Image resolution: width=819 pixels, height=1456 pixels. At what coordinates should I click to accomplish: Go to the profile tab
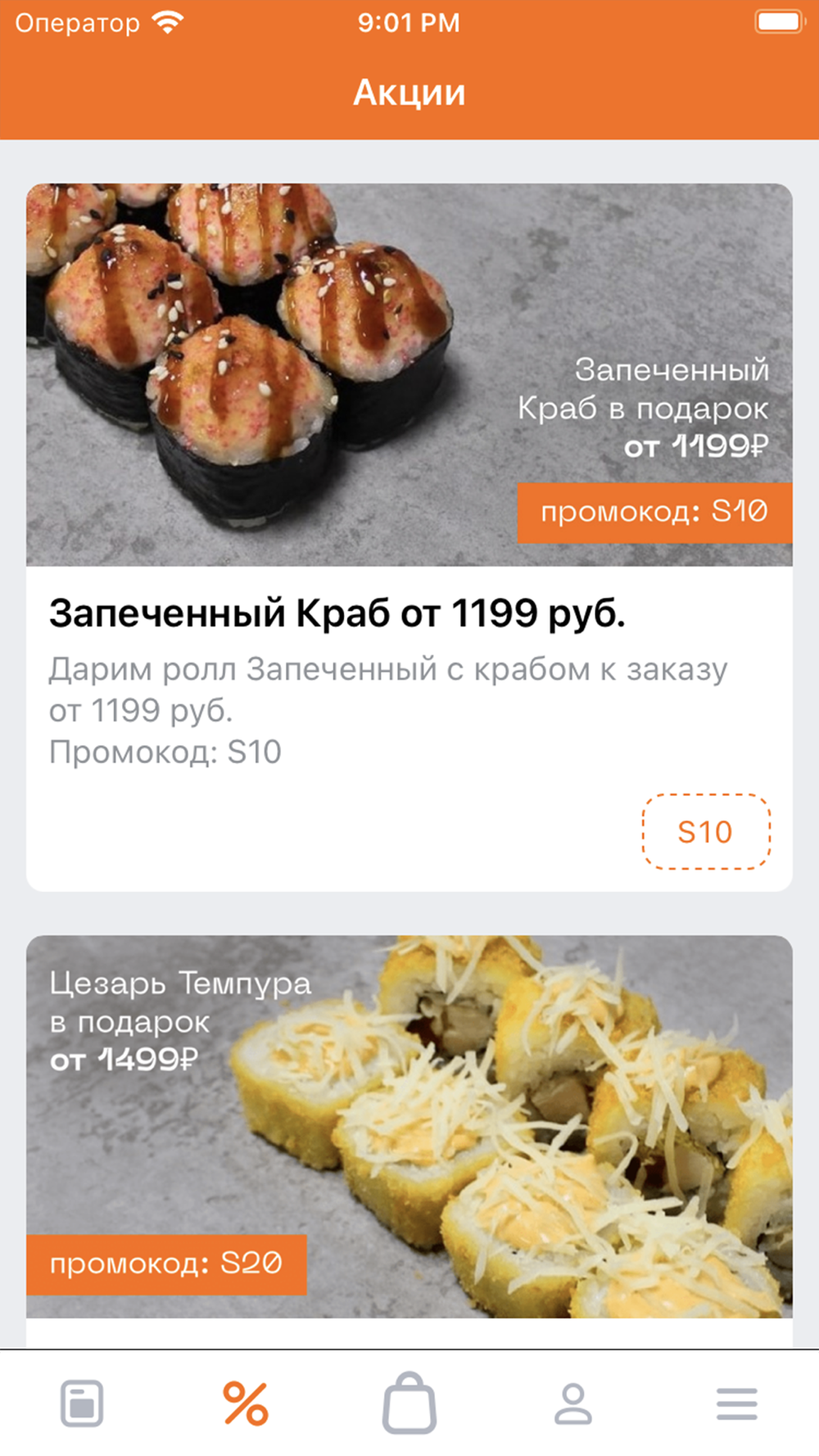(573, 1403)
